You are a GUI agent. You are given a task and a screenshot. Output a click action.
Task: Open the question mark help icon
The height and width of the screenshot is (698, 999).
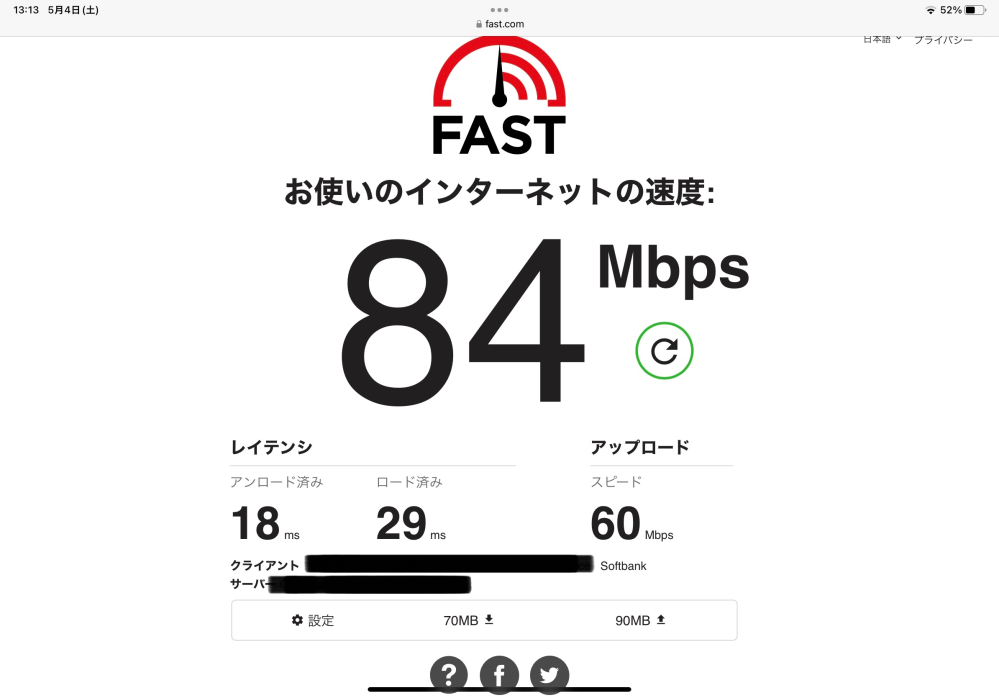[449, 675]
